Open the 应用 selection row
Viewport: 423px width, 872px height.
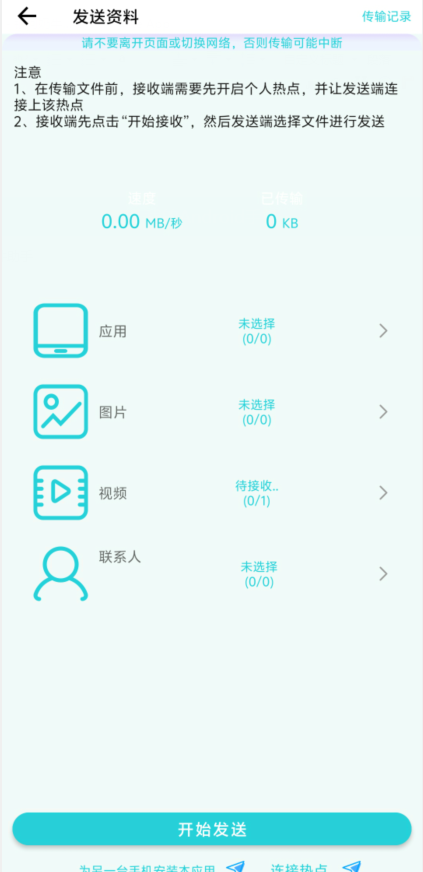[211, 331]
